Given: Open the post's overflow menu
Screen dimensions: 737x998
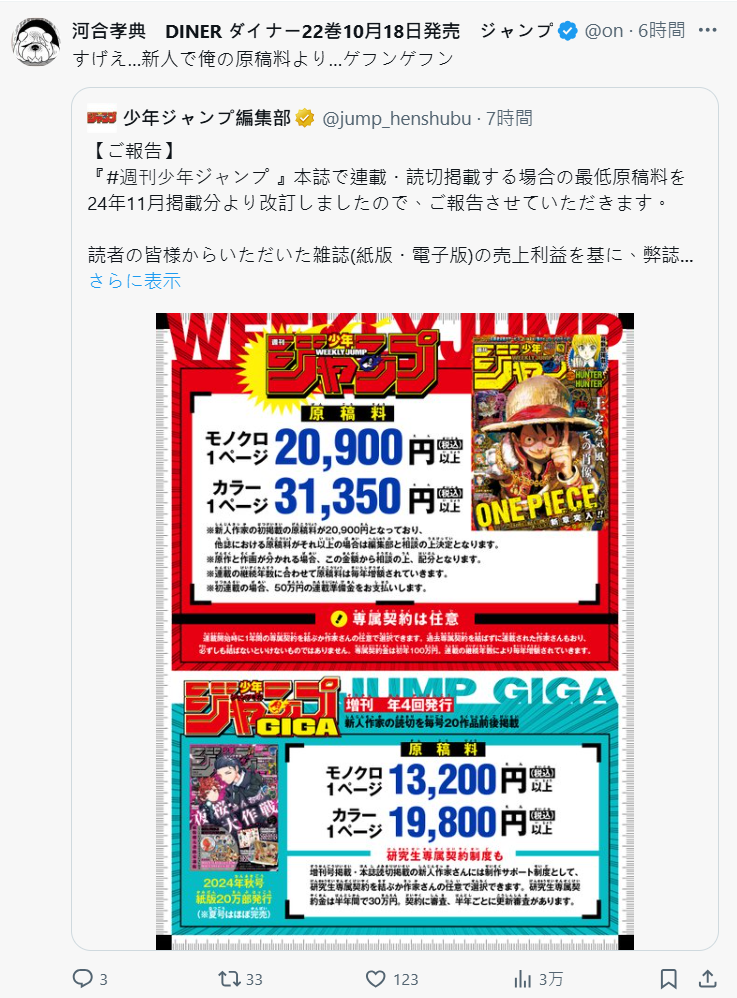Looking at the screenshot, I should pos(708,30).
